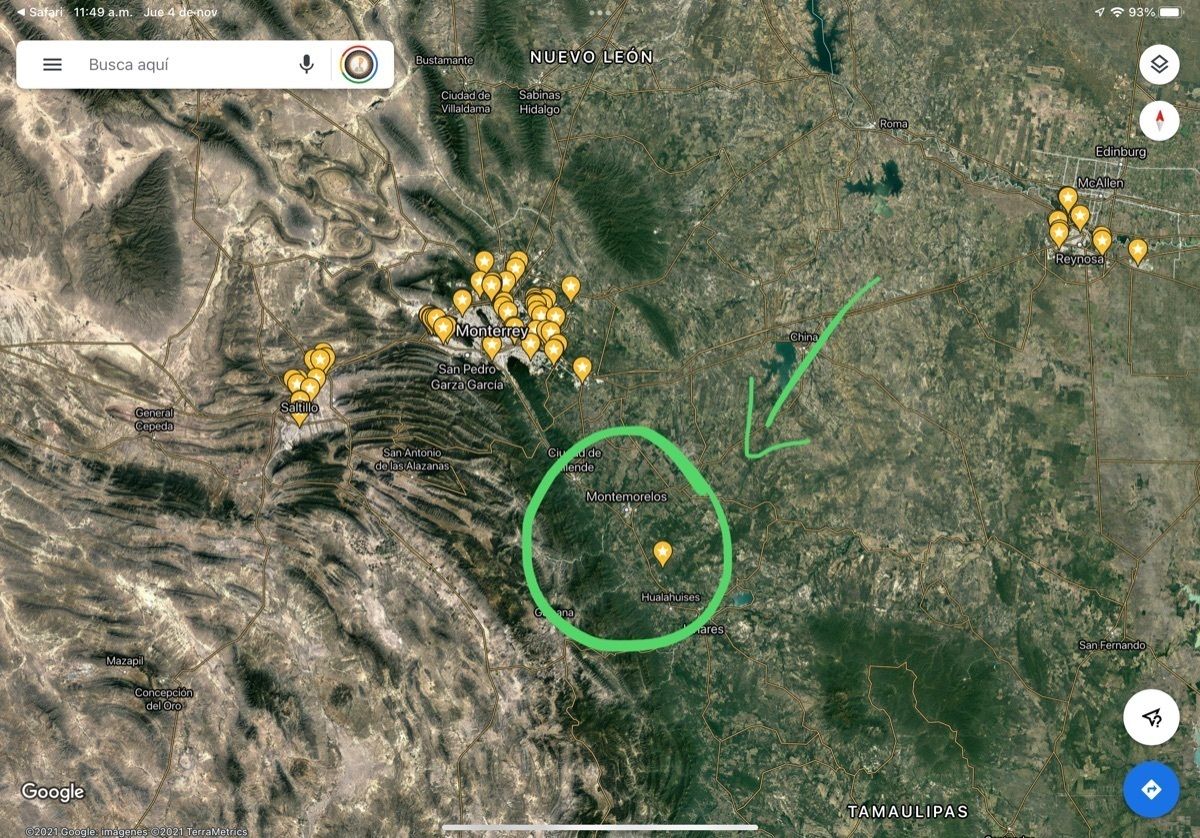Open directions with the blue button
The width and height of the screenshot is (1200, 838).
[x=1151, y=790]
